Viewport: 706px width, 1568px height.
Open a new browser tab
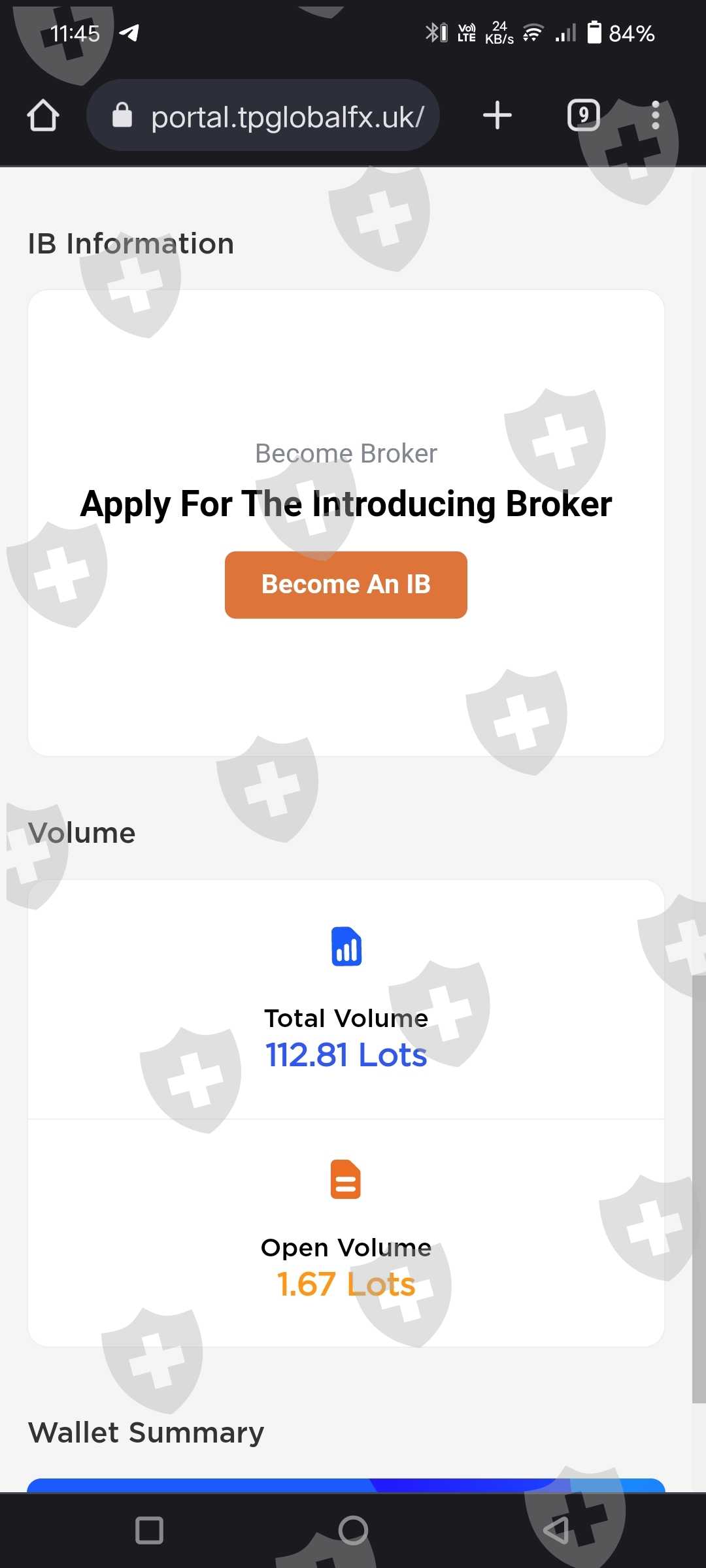pos(497,116)
